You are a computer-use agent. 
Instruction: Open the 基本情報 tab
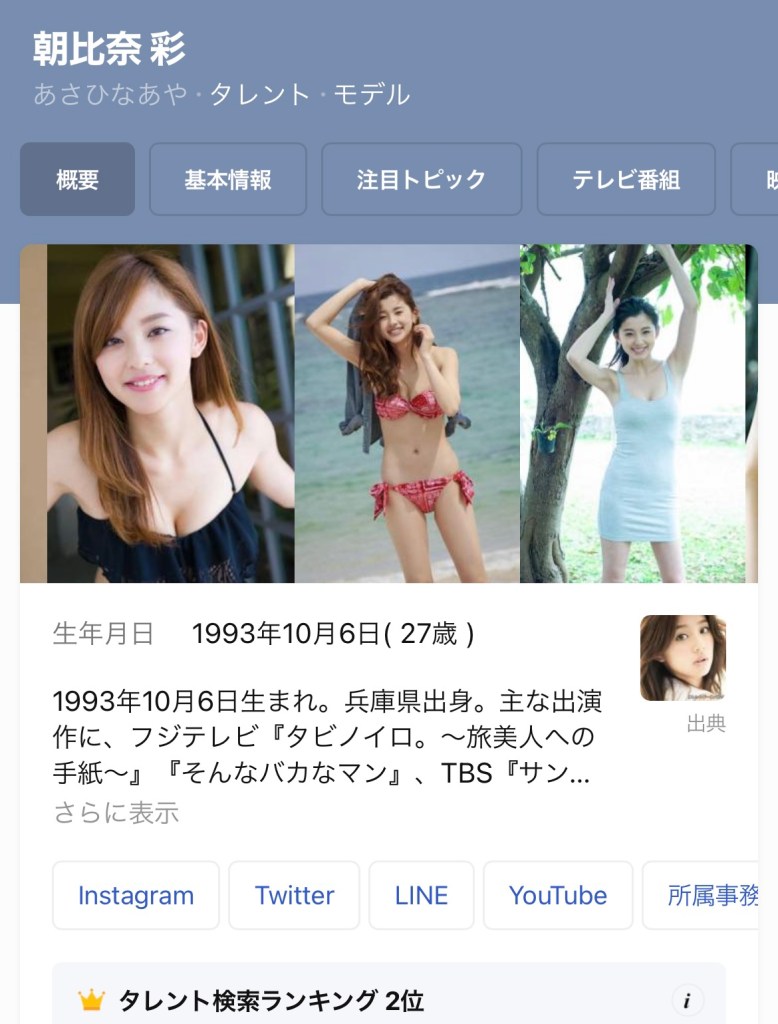(x=228, y=179)
